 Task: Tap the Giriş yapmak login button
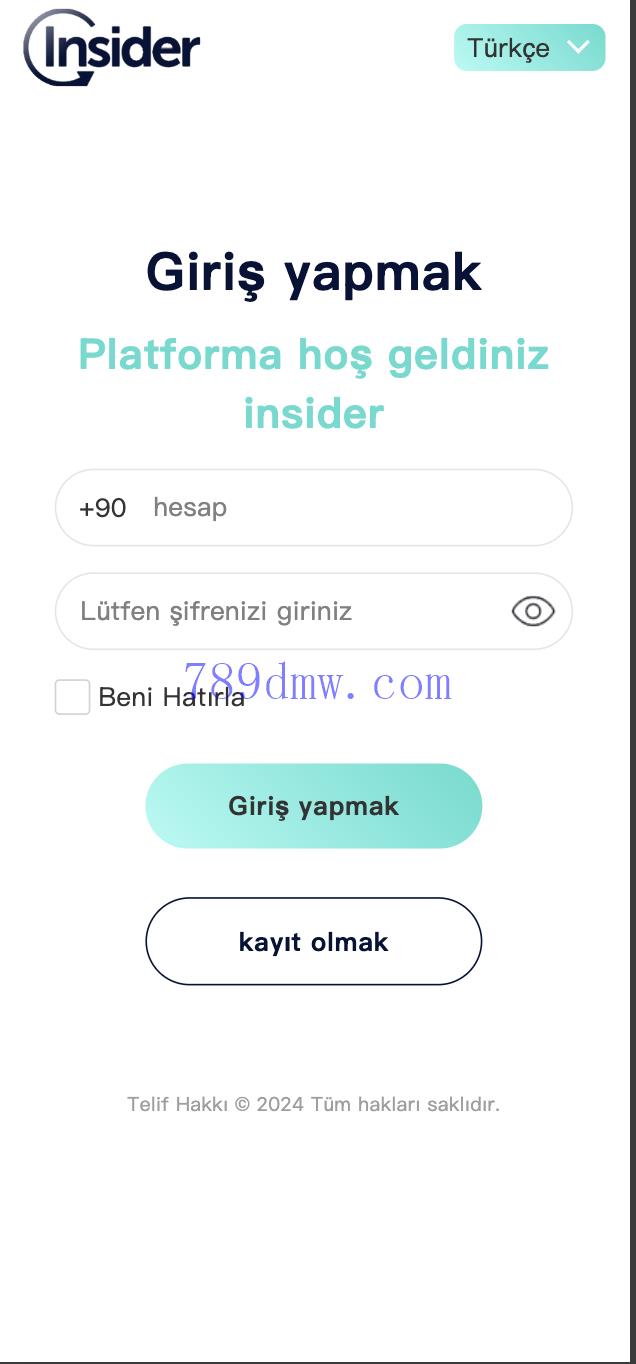click(x=313, y=806)
